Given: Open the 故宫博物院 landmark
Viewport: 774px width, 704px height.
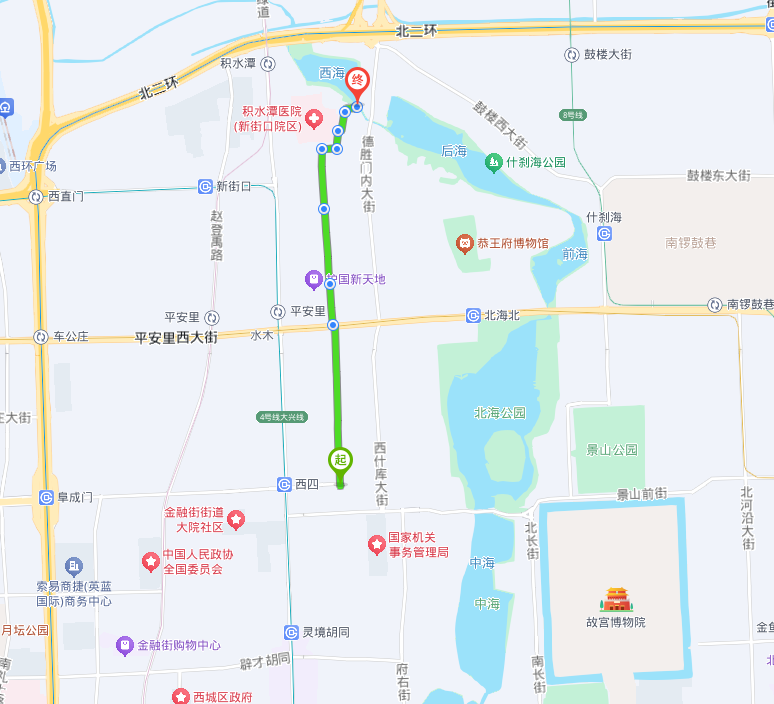Looking at the screenshot, I should coord(616,600).
